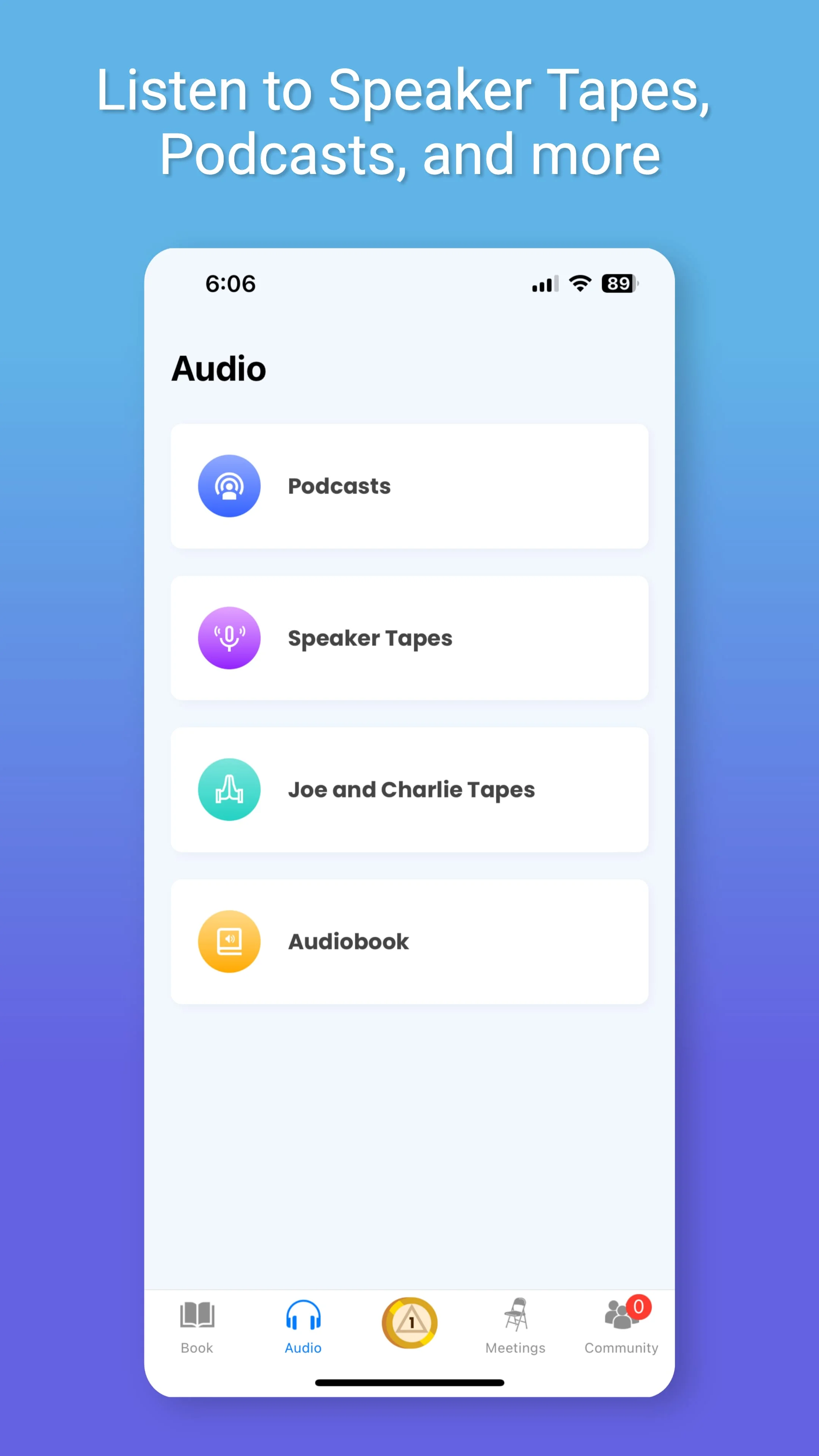
Task: Tap the home indicator bar
Action: click(x=409, y=1382)
